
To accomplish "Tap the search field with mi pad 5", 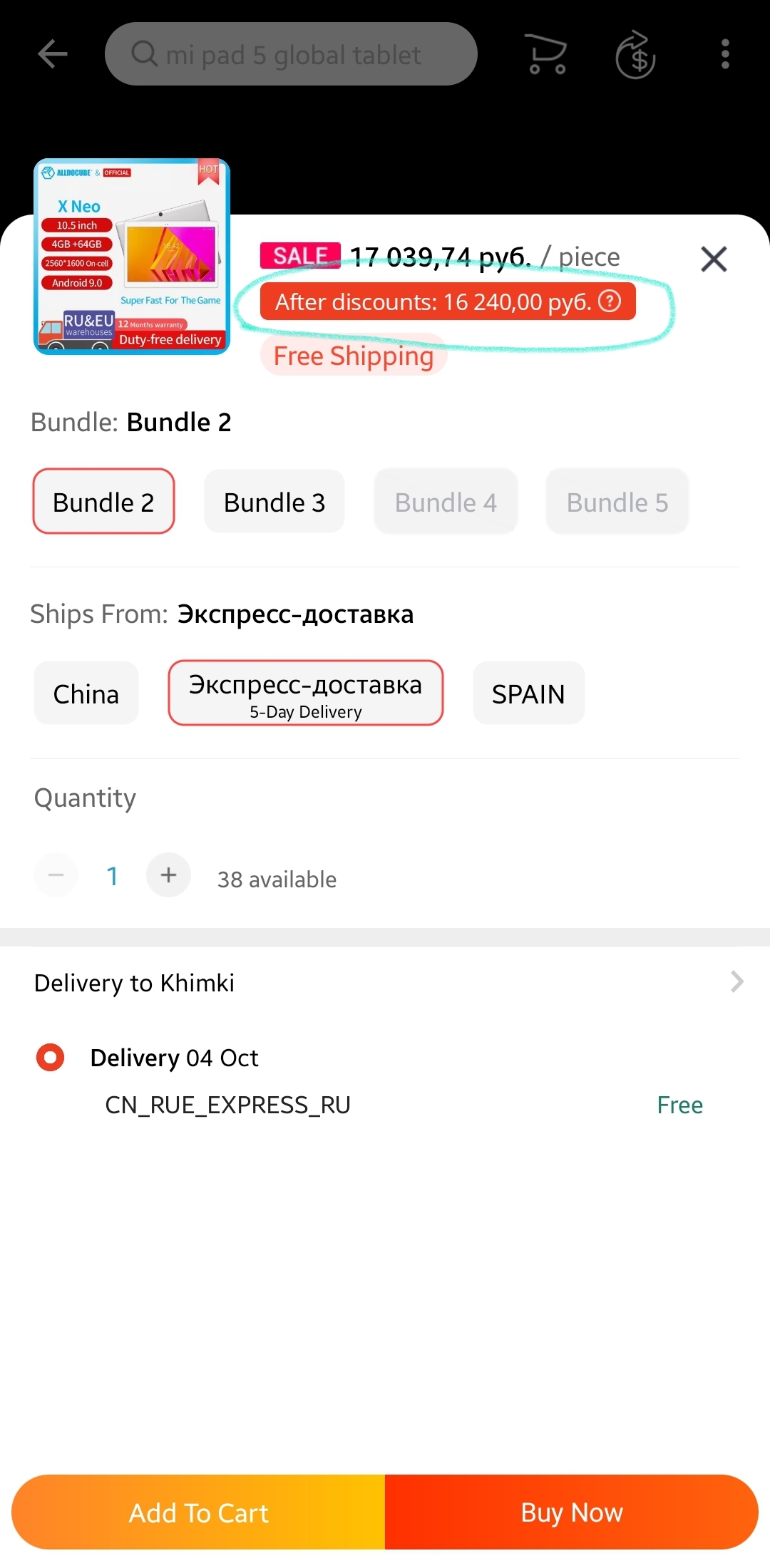I will 291,54.
